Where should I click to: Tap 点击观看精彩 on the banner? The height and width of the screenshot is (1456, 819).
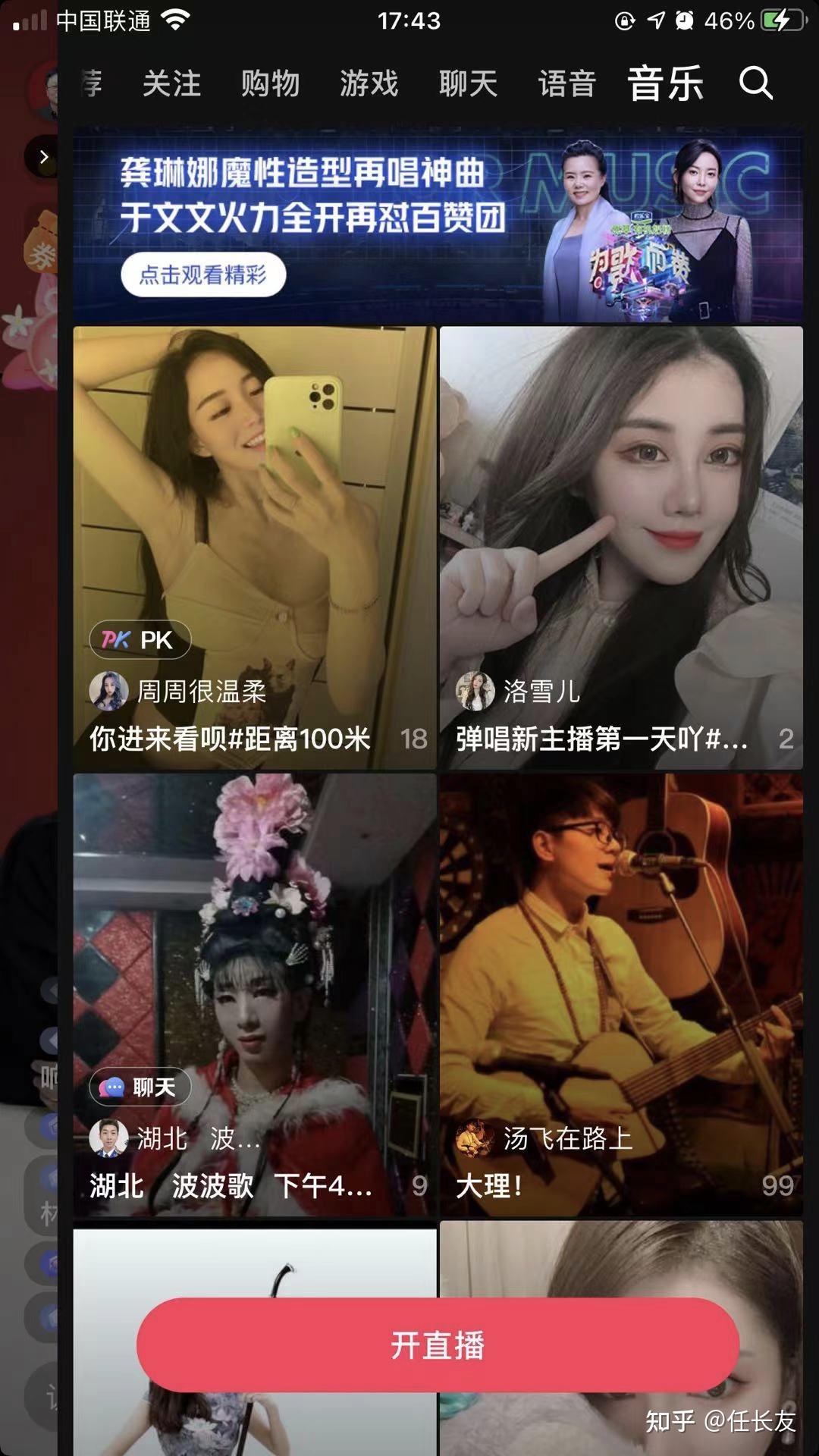click(202, 275)
